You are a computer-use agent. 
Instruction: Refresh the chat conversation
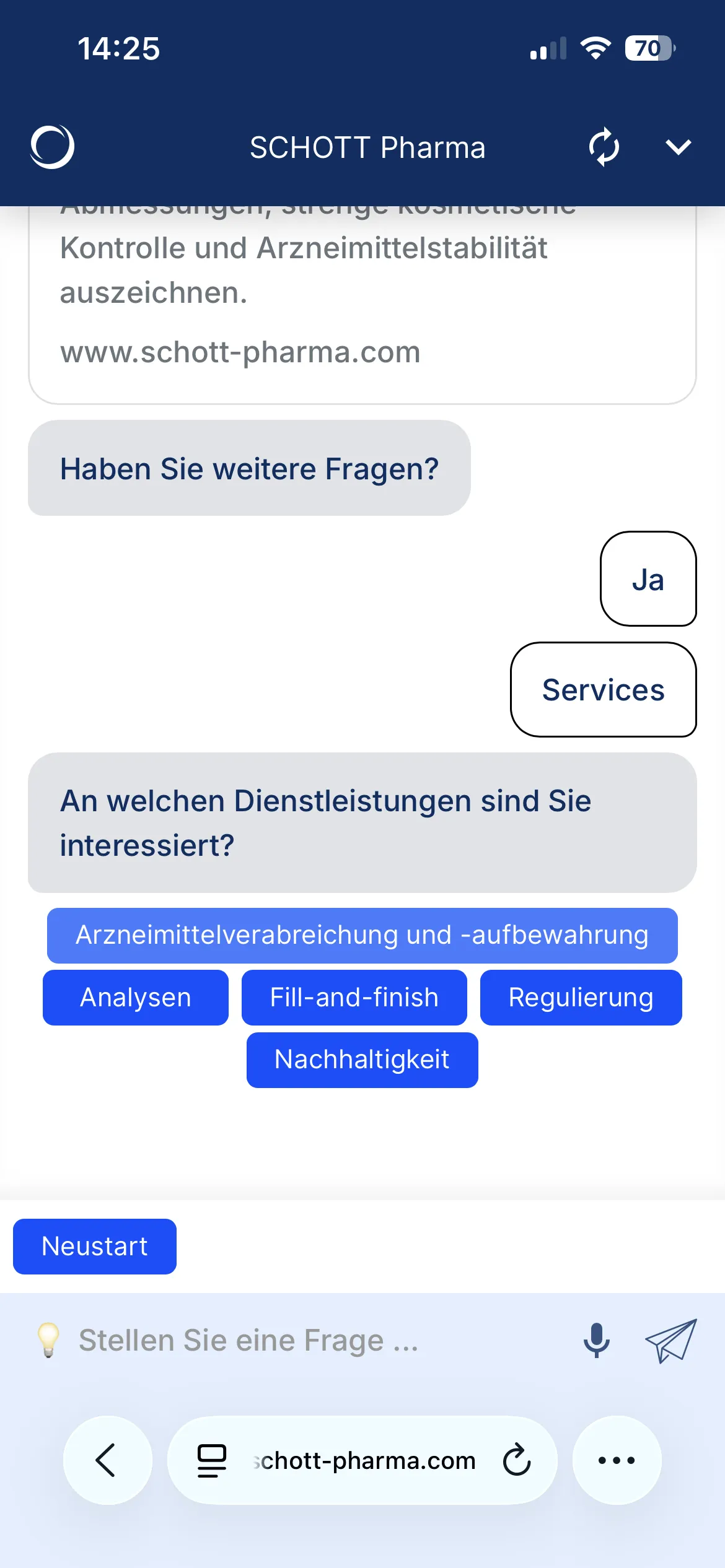tap(604, 147)
